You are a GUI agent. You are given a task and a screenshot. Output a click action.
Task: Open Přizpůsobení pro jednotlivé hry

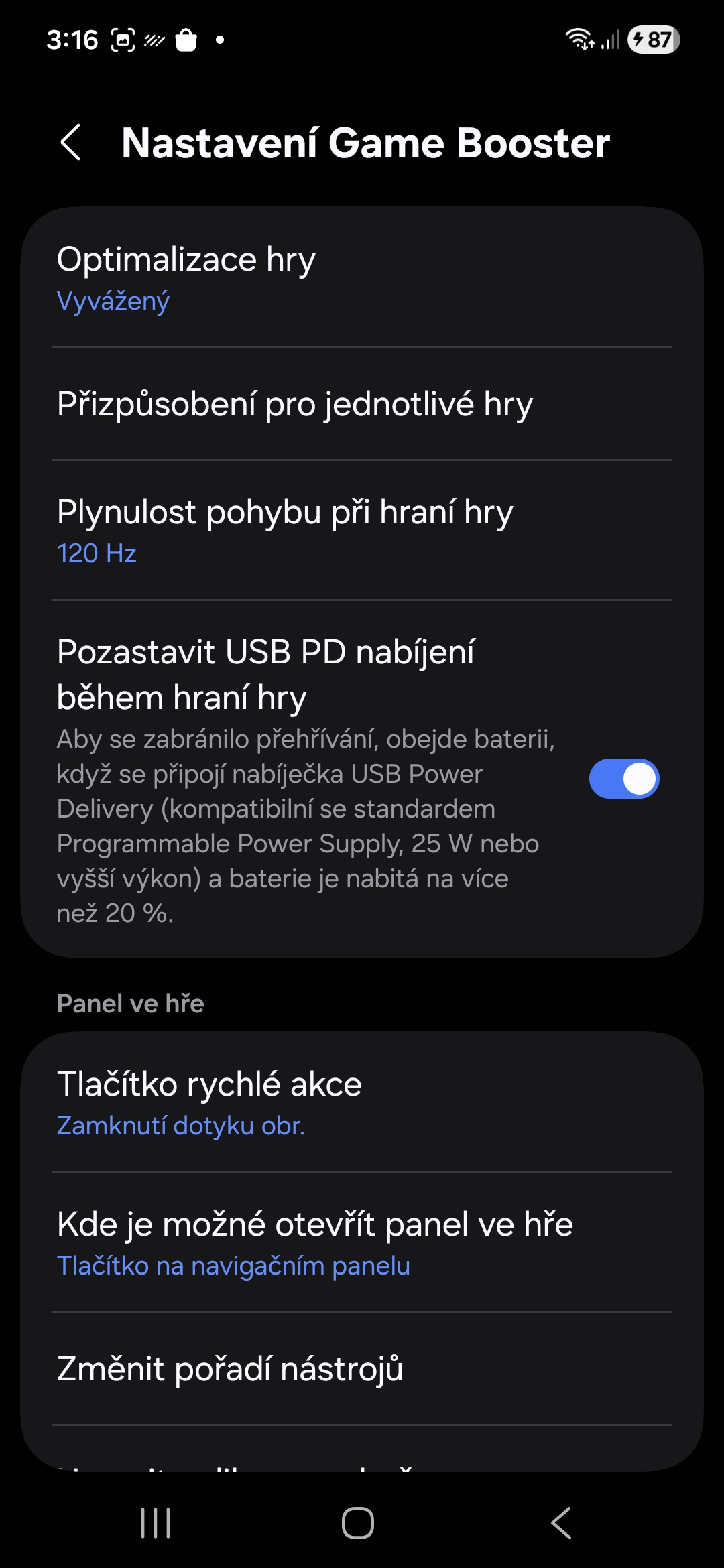click(362, 404)
